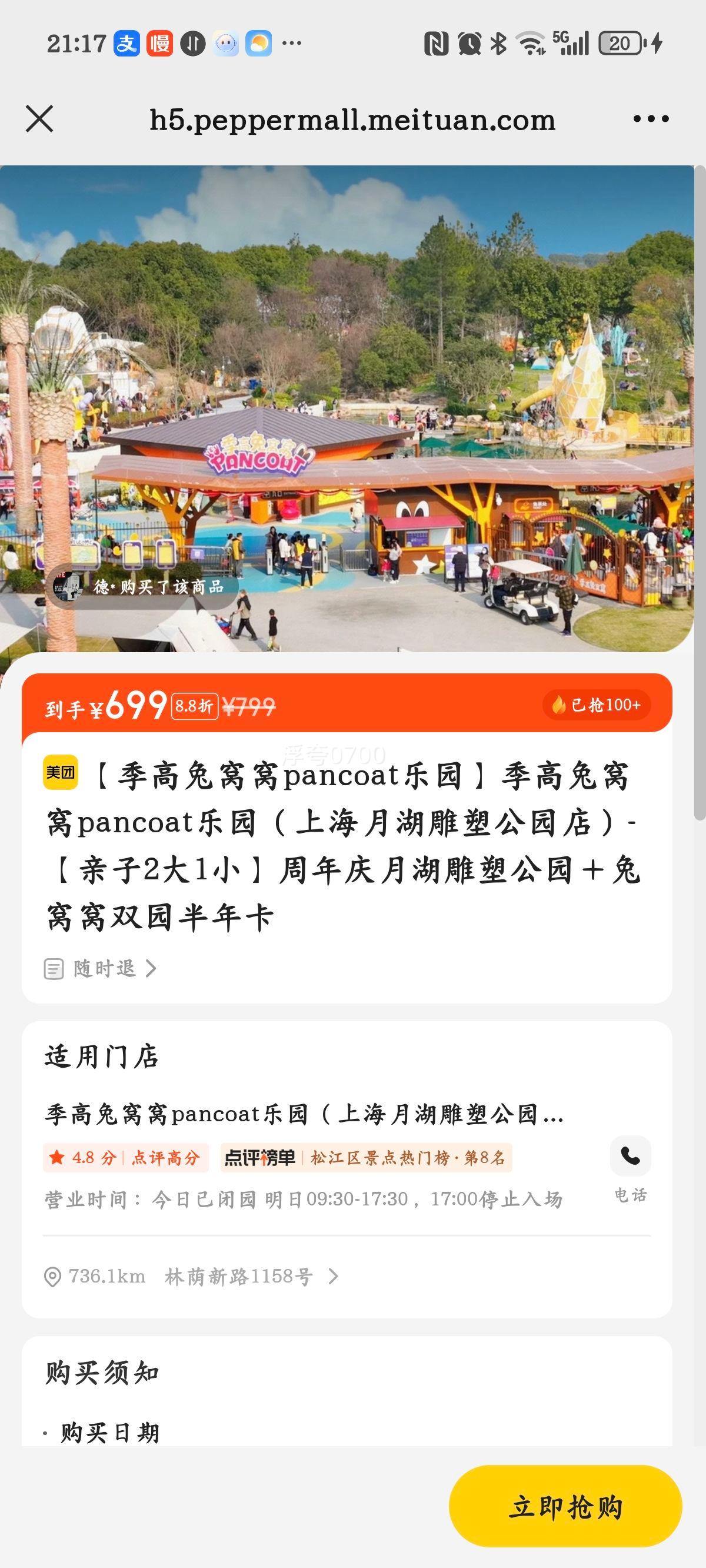Viewport: 706px width, 1568px height.
Task: Click the location pin icon by the address
Action: coord(55,1278)
